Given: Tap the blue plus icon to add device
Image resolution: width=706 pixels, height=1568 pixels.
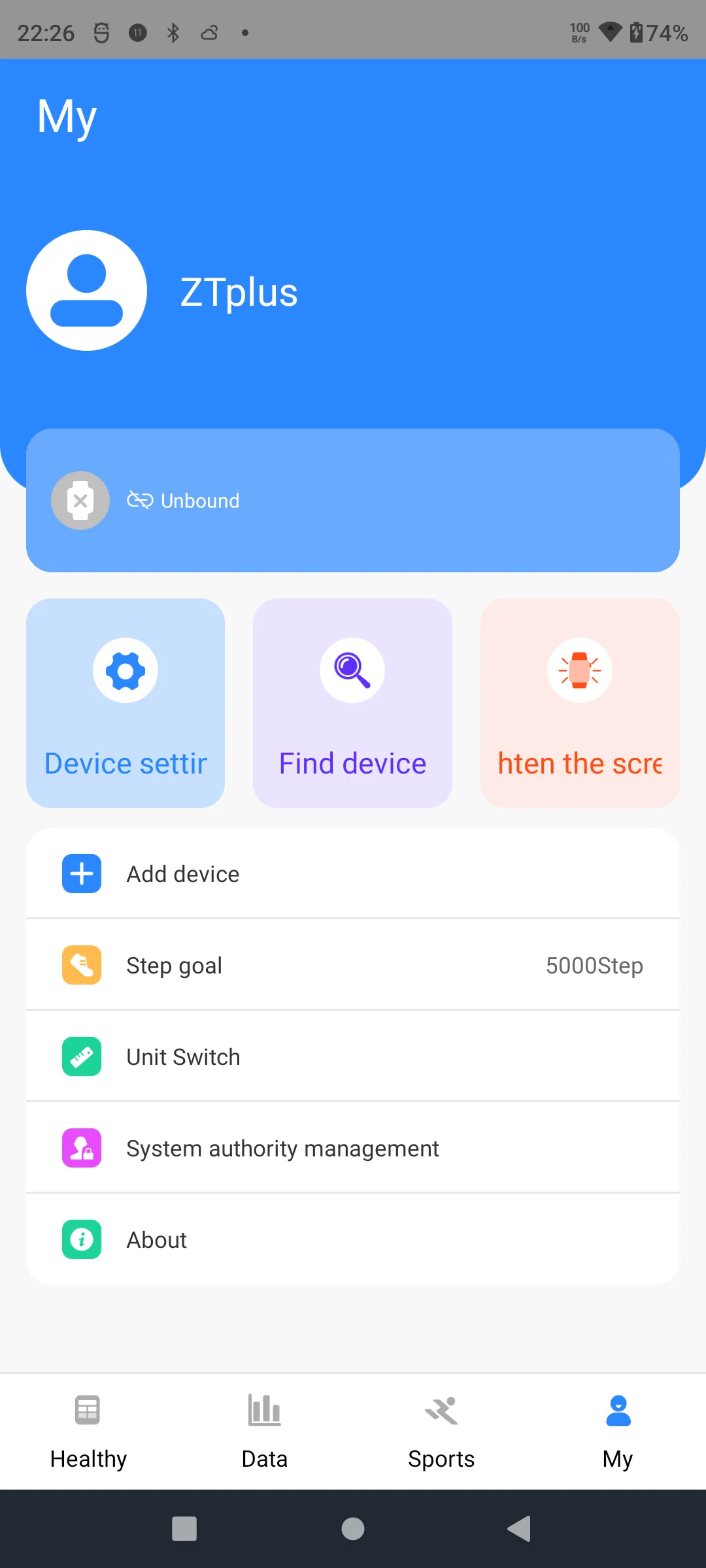Looking at the screenshot, I should [x=81, y=874].
